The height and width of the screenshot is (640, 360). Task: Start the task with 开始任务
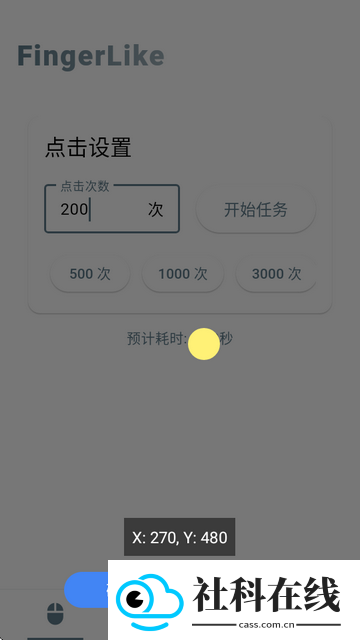(x=256, y=209)
